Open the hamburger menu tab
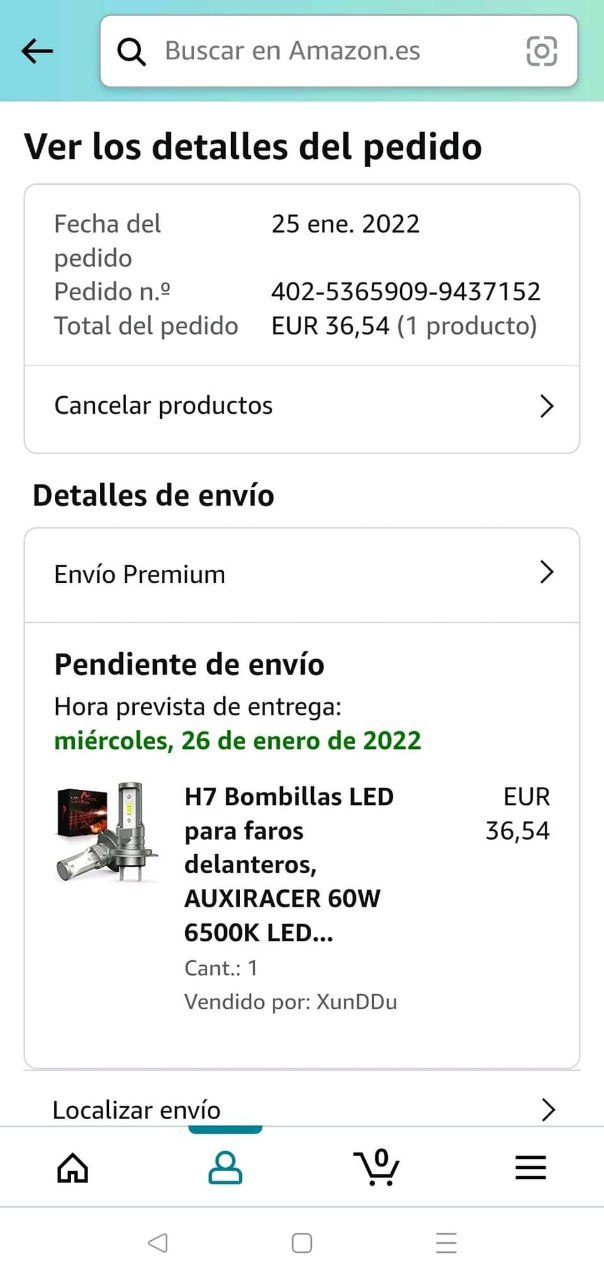The image size is (604, 1280). 530,1167
